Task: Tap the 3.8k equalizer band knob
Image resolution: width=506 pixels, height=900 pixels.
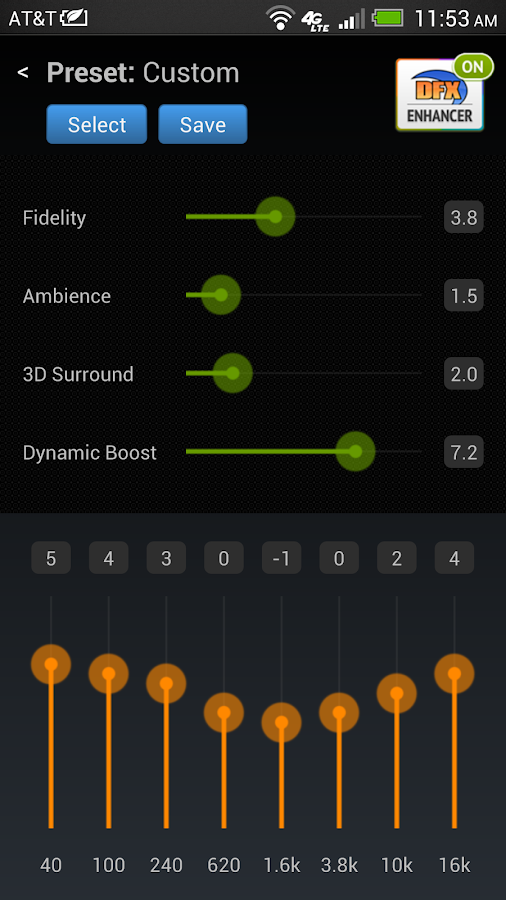Action: [339, 713]
